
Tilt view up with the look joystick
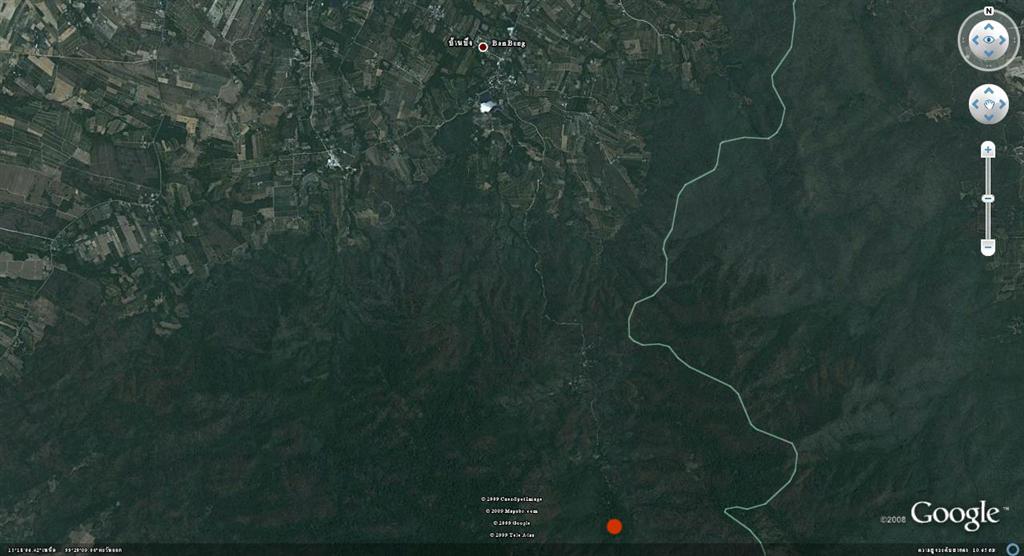988,27
